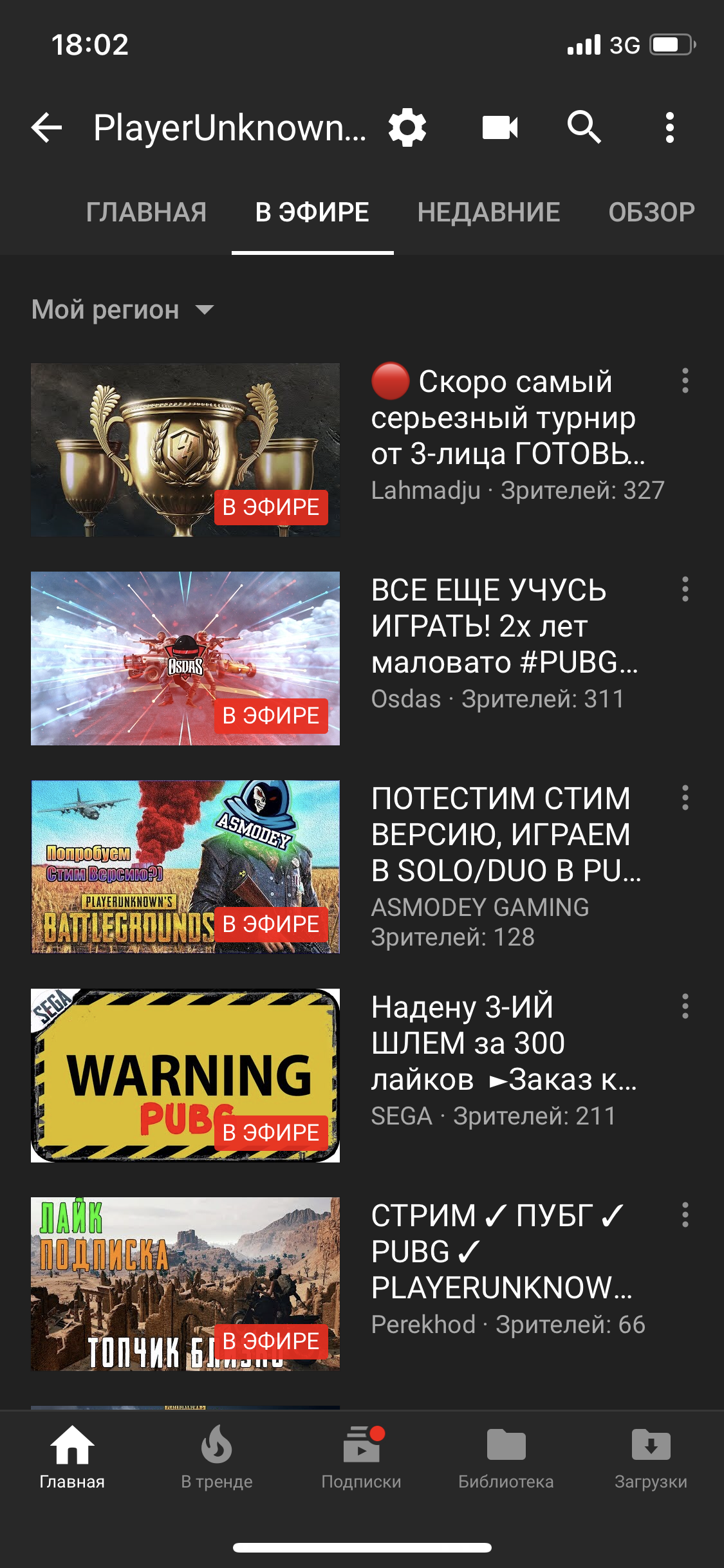Tap the video camera icon
Viewport: 724px width, 1568px height.
500,127
